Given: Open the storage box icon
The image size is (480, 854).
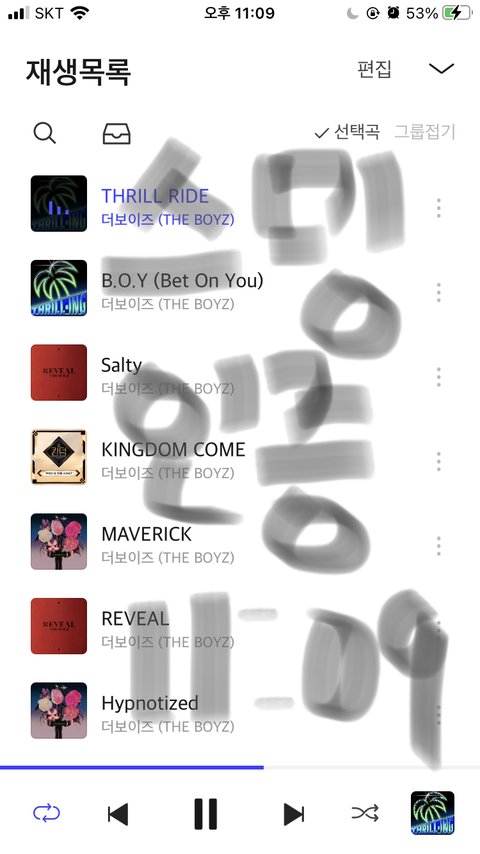Looking at the screenshot, I should [x=117, y=133].
